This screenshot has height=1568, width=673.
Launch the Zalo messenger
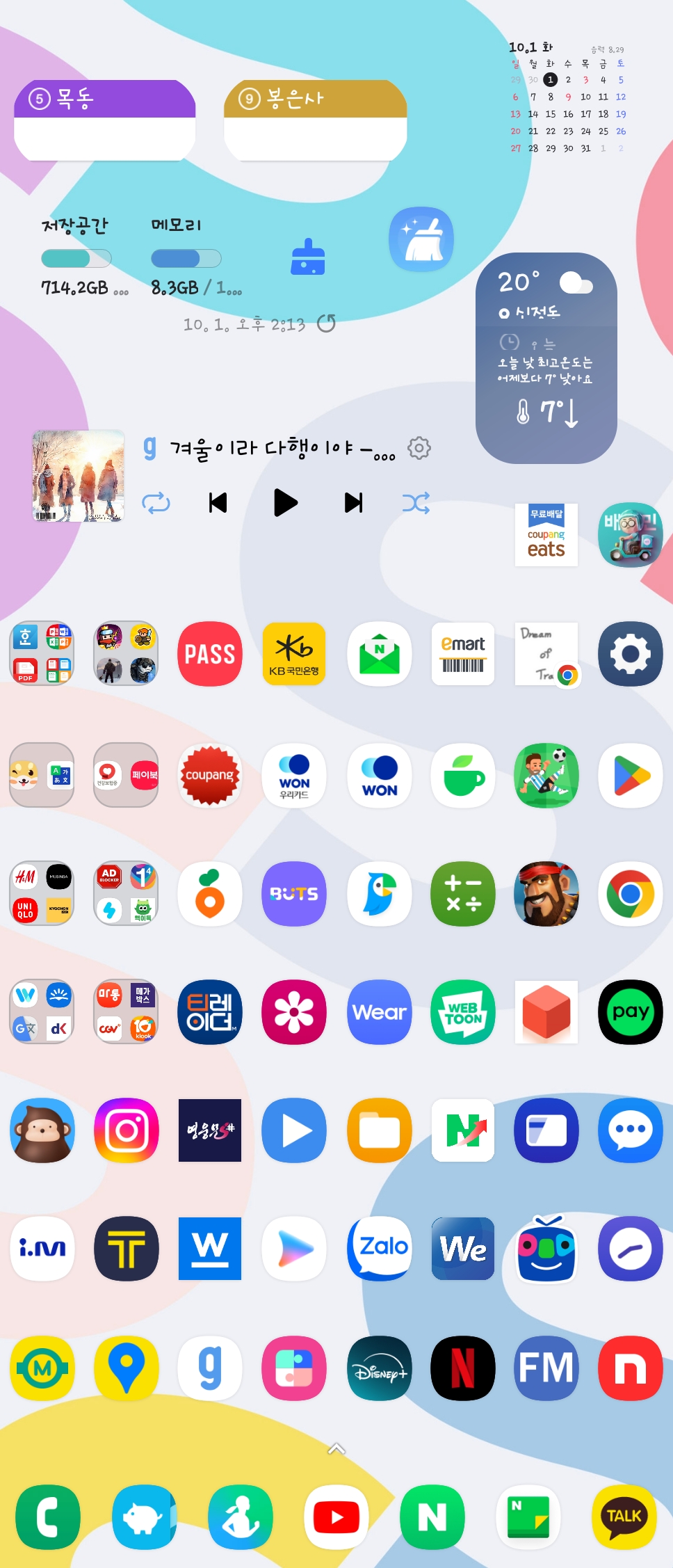pyautogui.click(x=380, y=1249)
